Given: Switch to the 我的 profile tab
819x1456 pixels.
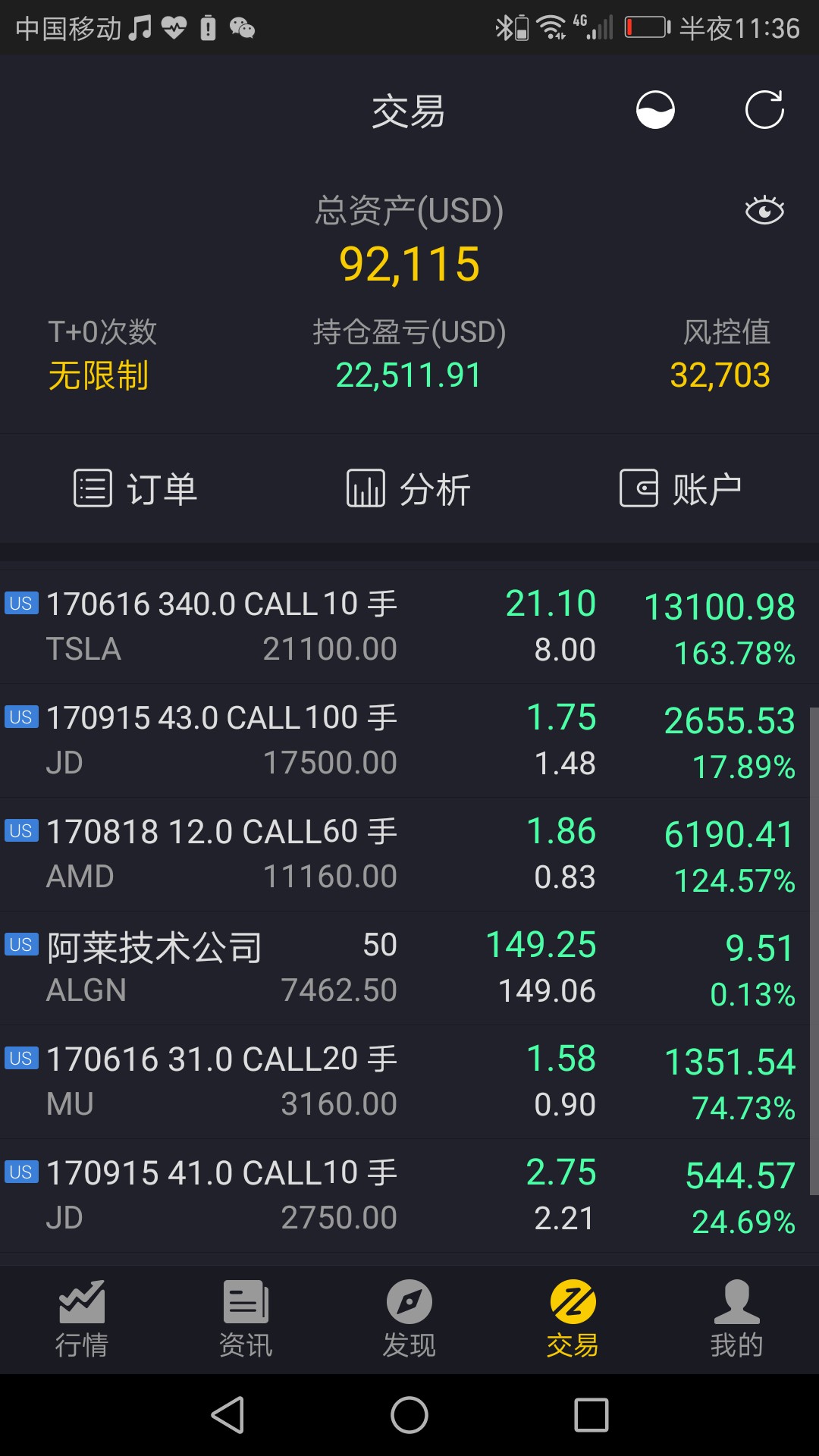Looking at the screenshot, I should tap(736, 1319).
